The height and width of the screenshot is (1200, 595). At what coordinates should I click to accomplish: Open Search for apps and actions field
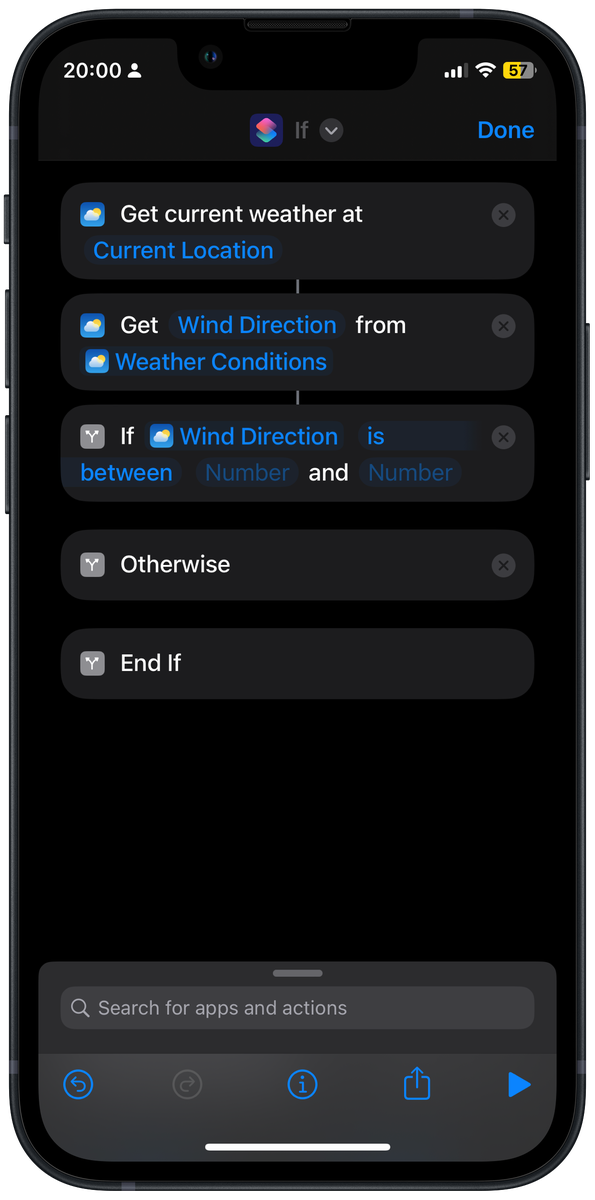(x=297, y=1008)
